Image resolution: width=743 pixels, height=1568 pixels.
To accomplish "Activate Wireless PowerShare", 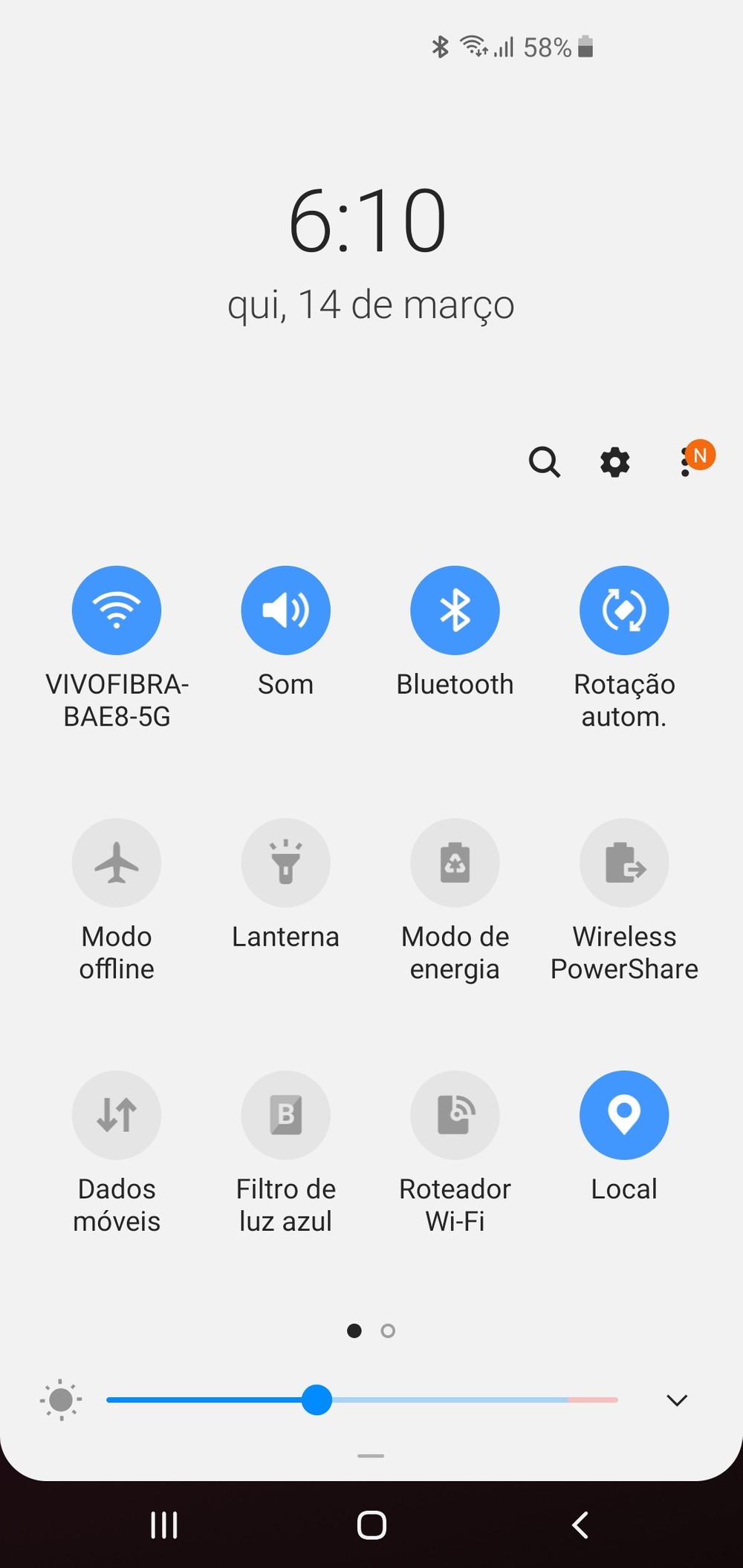I will point(624,863).
